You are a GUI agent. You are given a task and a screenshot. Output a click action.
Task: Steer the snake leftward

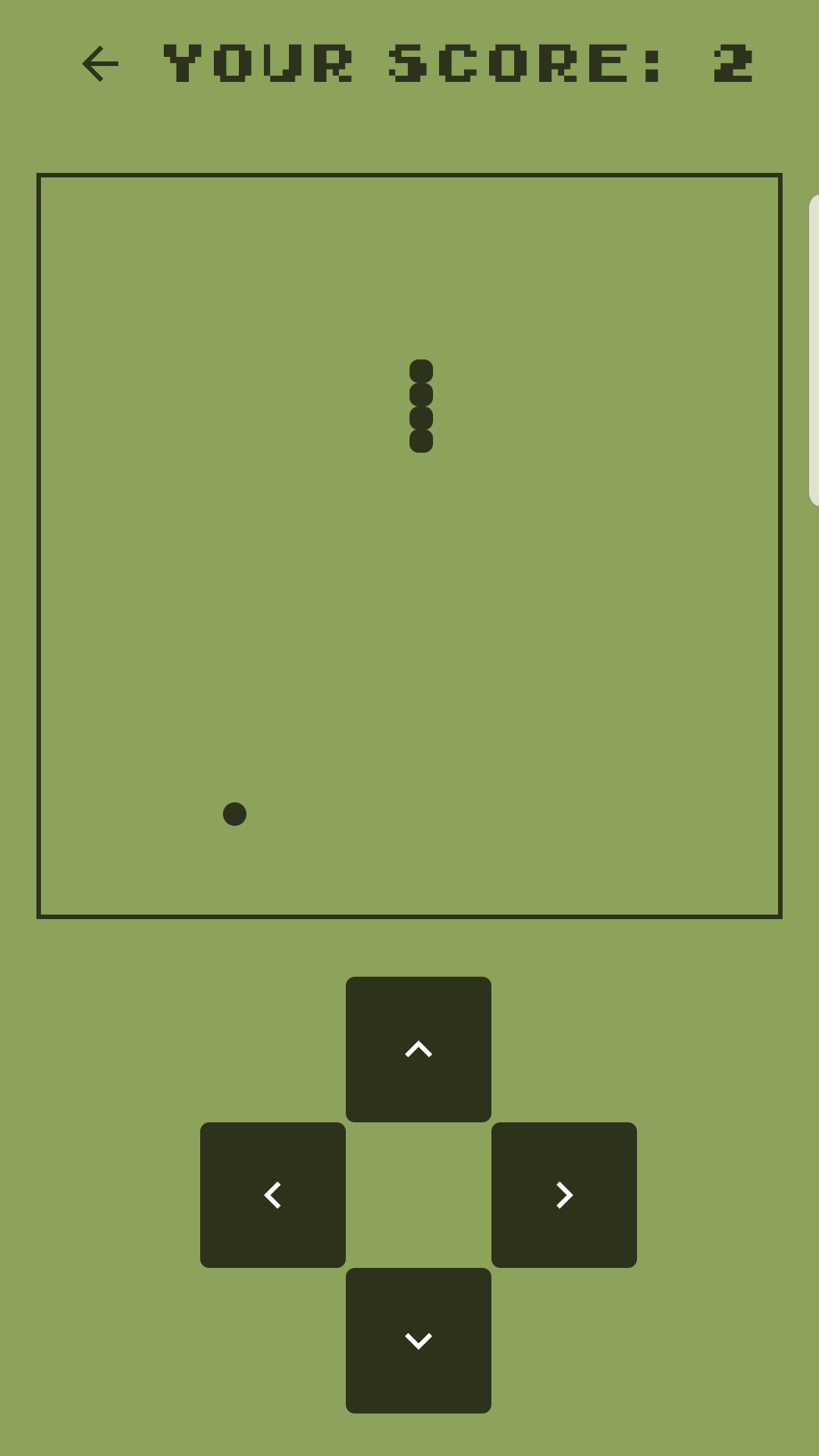pyautogui.click(x=272, y=1194)
